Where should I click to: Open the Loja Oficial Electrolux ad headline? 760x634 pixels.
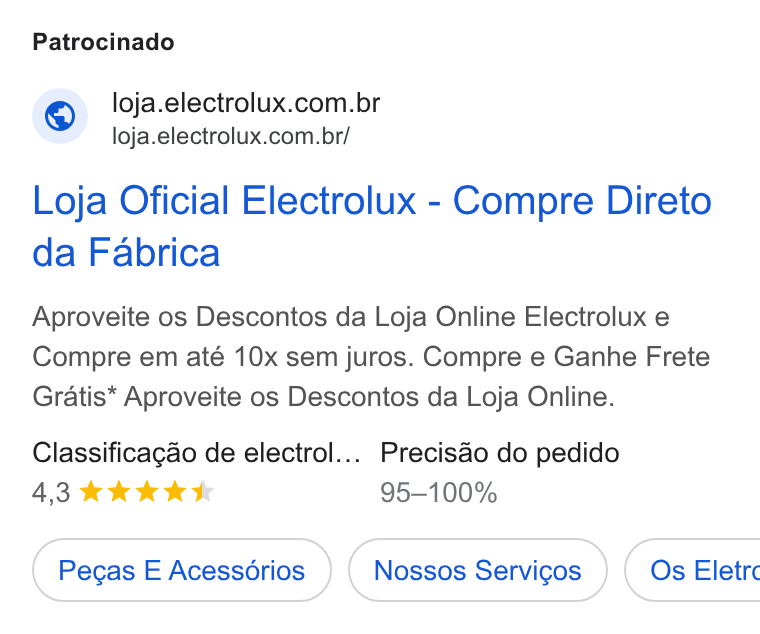[x=372, y=226]
